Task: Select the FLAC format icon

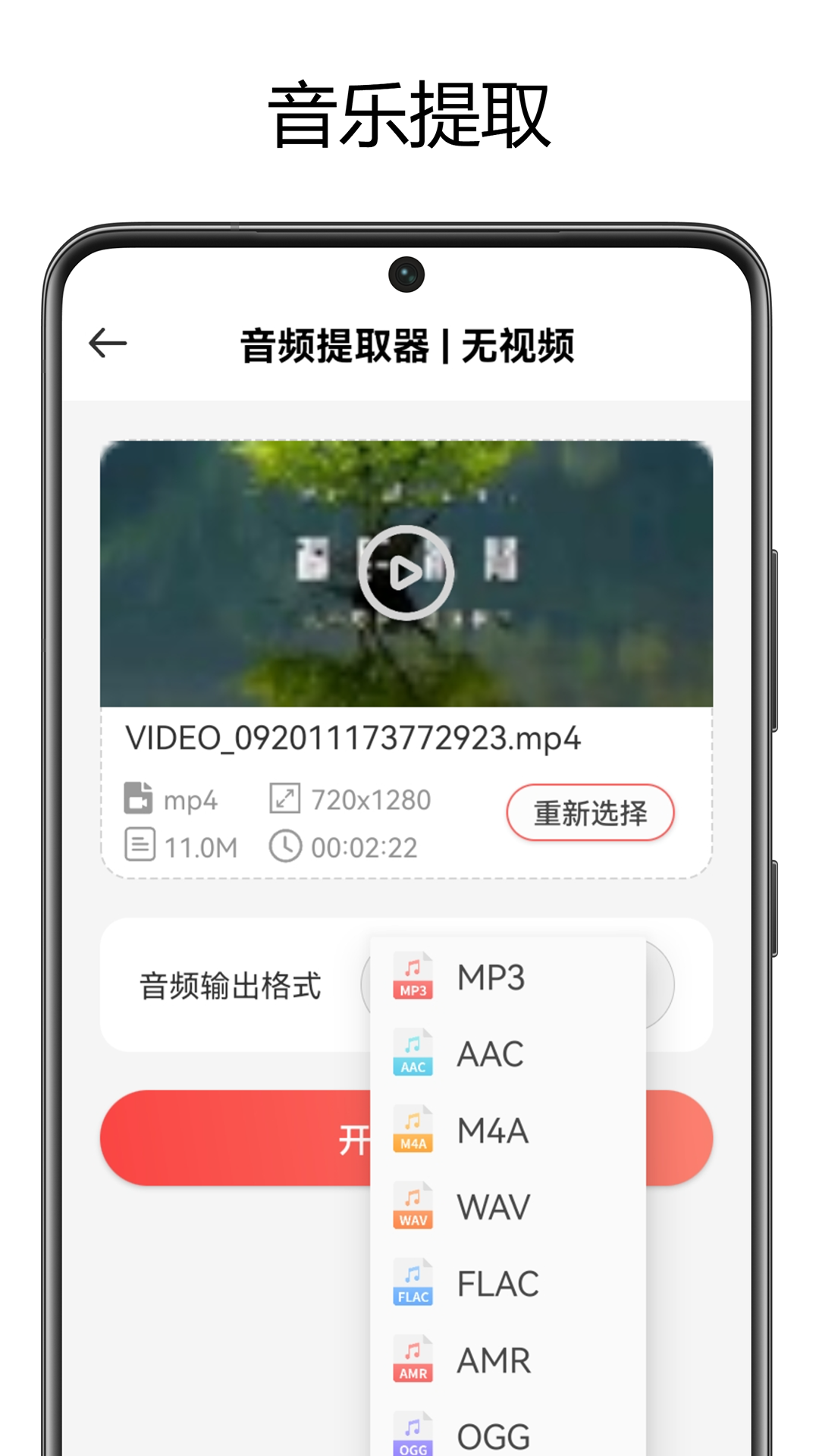Action: click(413, 1283)
